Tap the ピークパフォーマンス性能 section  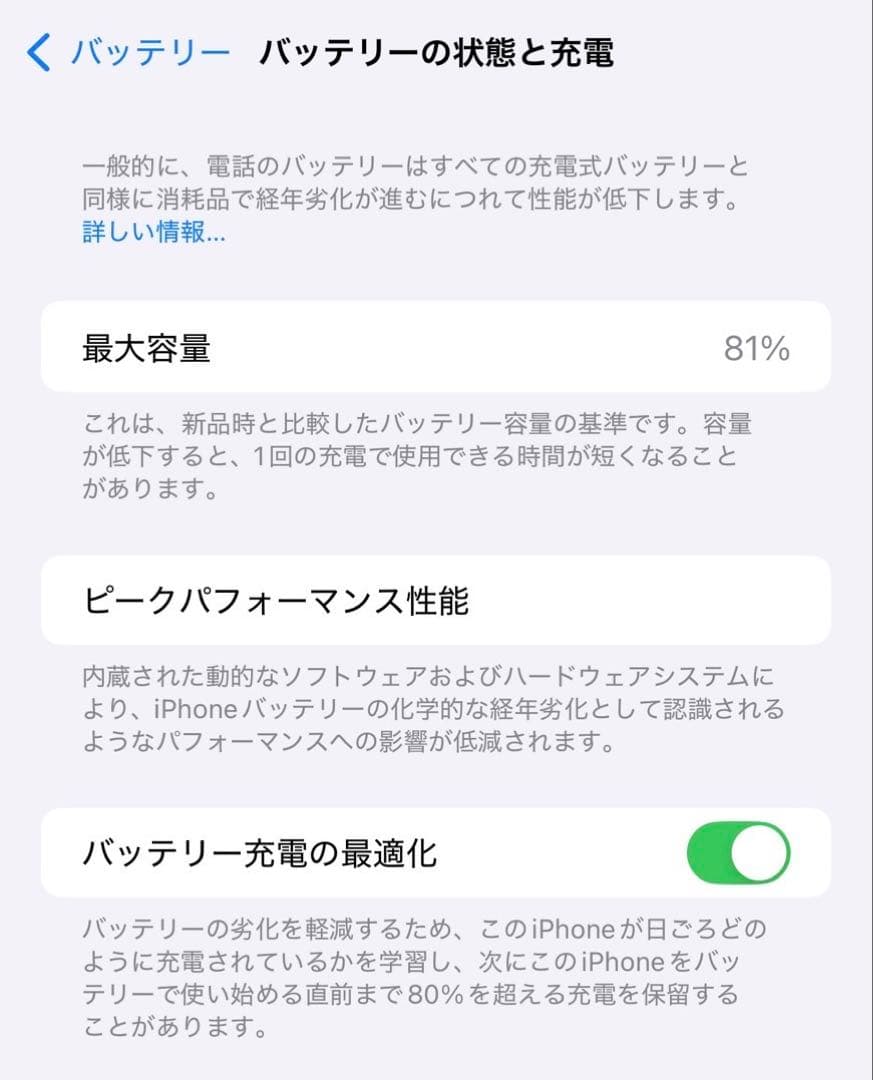coord(436,601)
